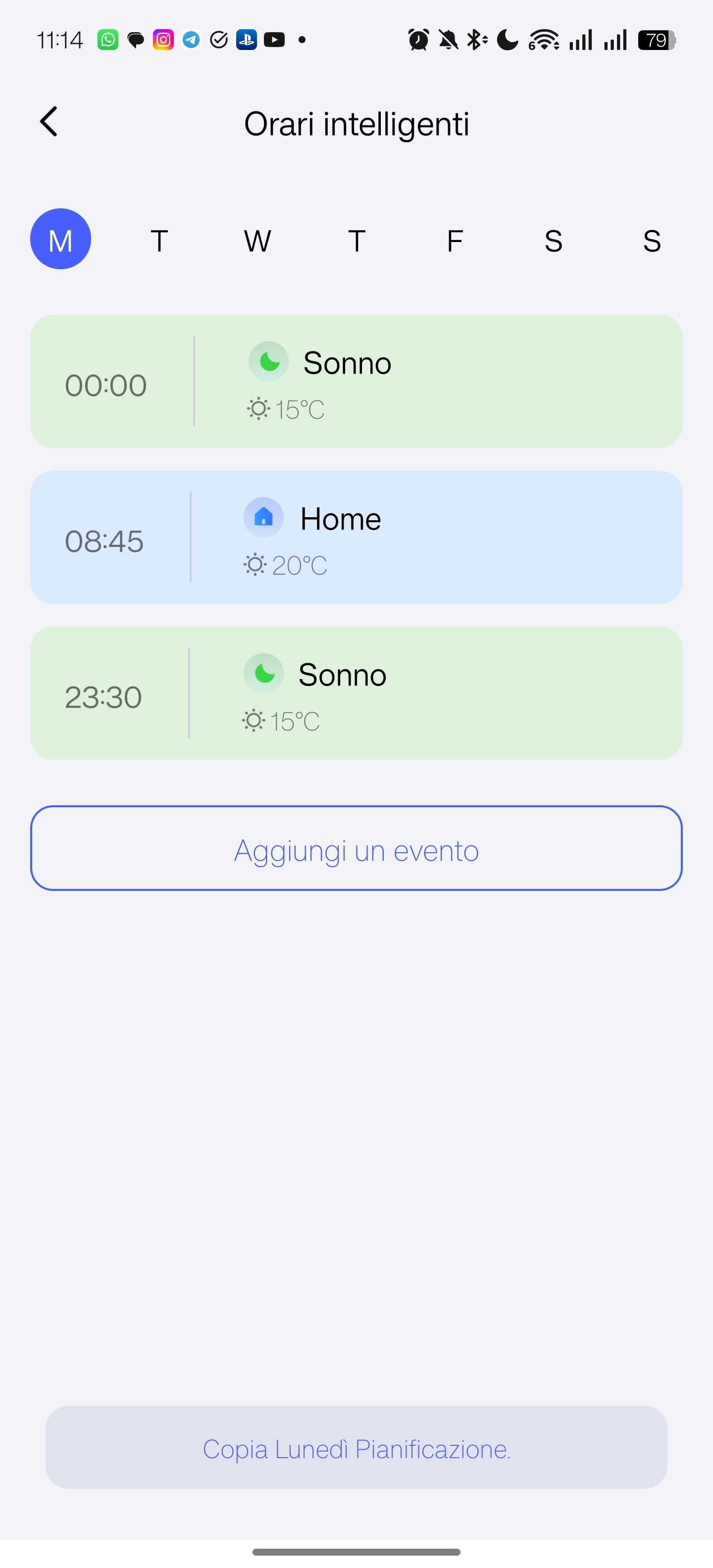Viewport: 713px width, 1568px height.
Task: Edit the 08:45 Home event
Action: pyautogui.click(x=356, y=538)
